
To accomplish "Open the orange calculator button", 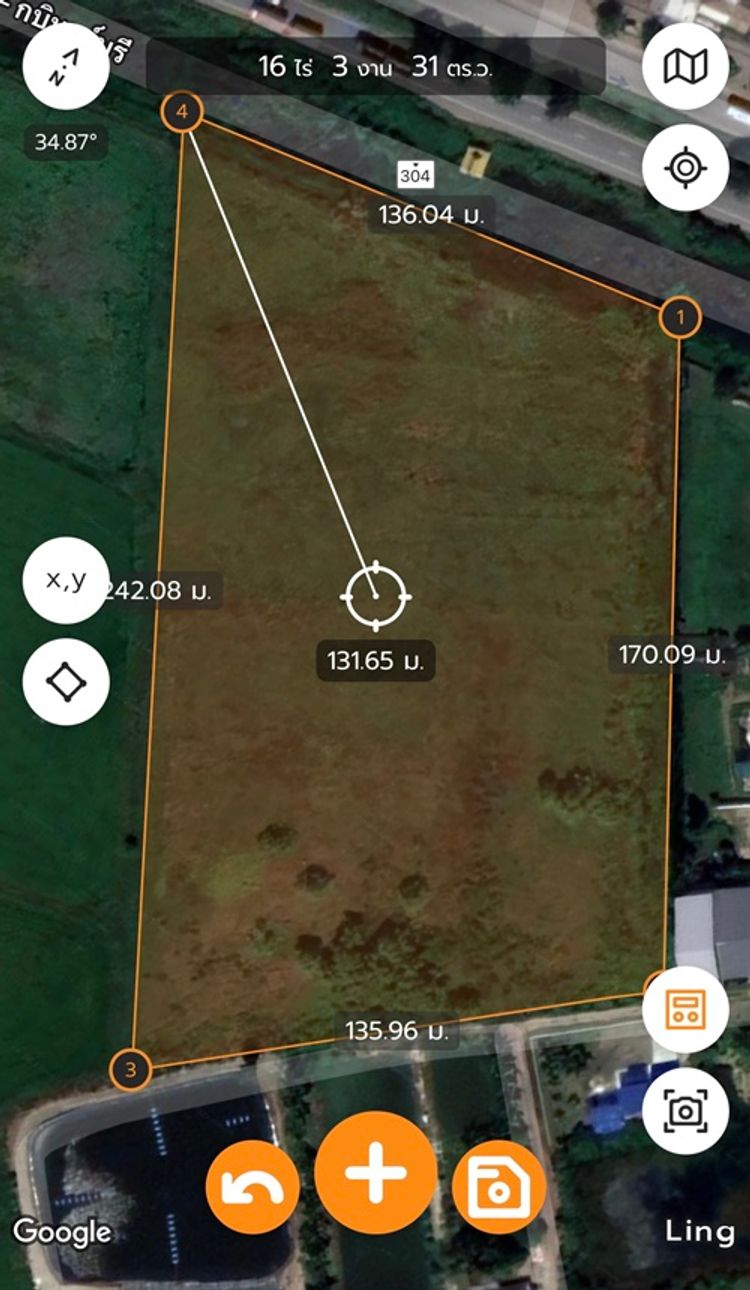I will coord(685,1010).
